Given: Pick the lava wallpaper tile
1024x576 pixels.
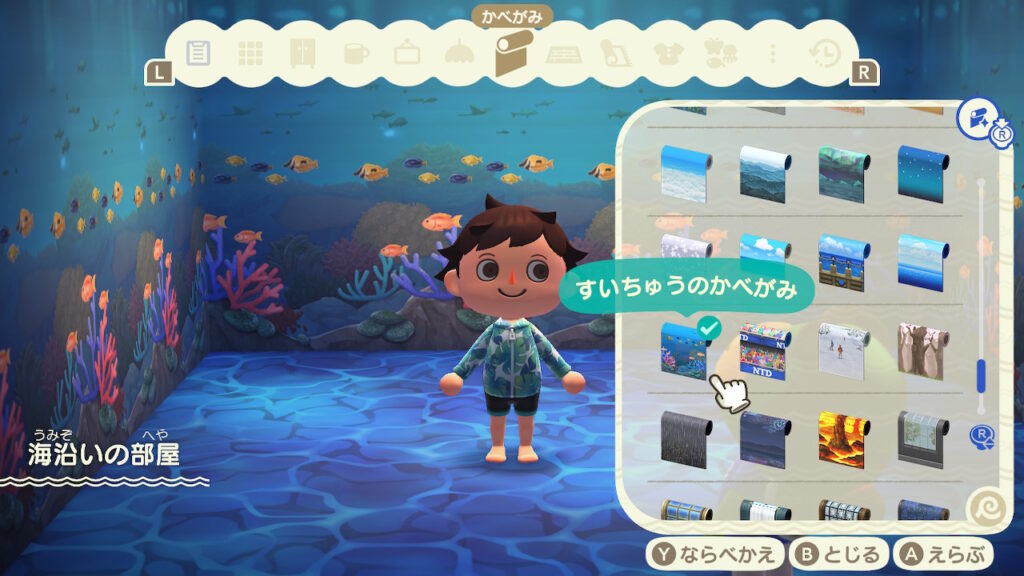Looking at the screenshot, I should 843,439.
